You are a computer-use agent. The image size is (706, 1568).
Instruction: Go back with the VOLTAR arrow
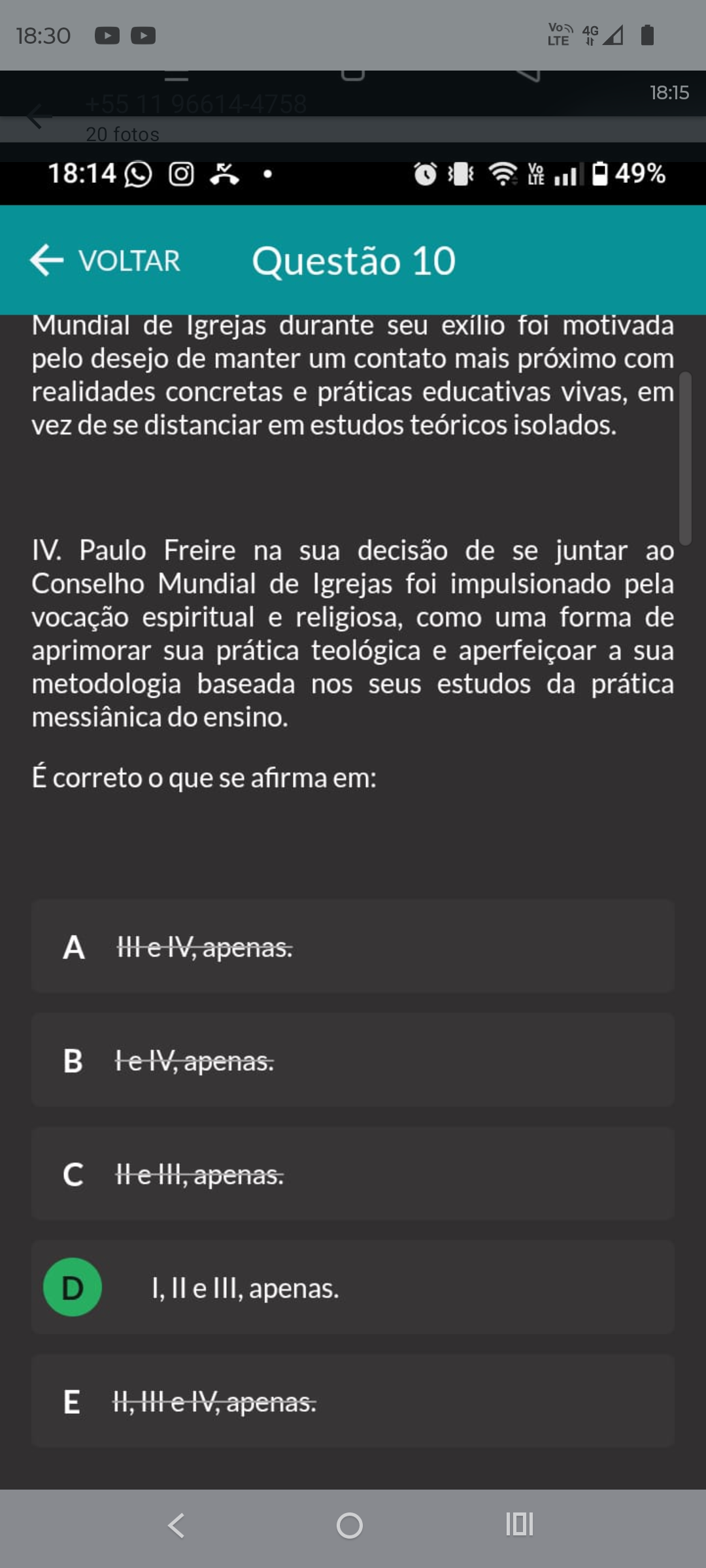(105, 261)
